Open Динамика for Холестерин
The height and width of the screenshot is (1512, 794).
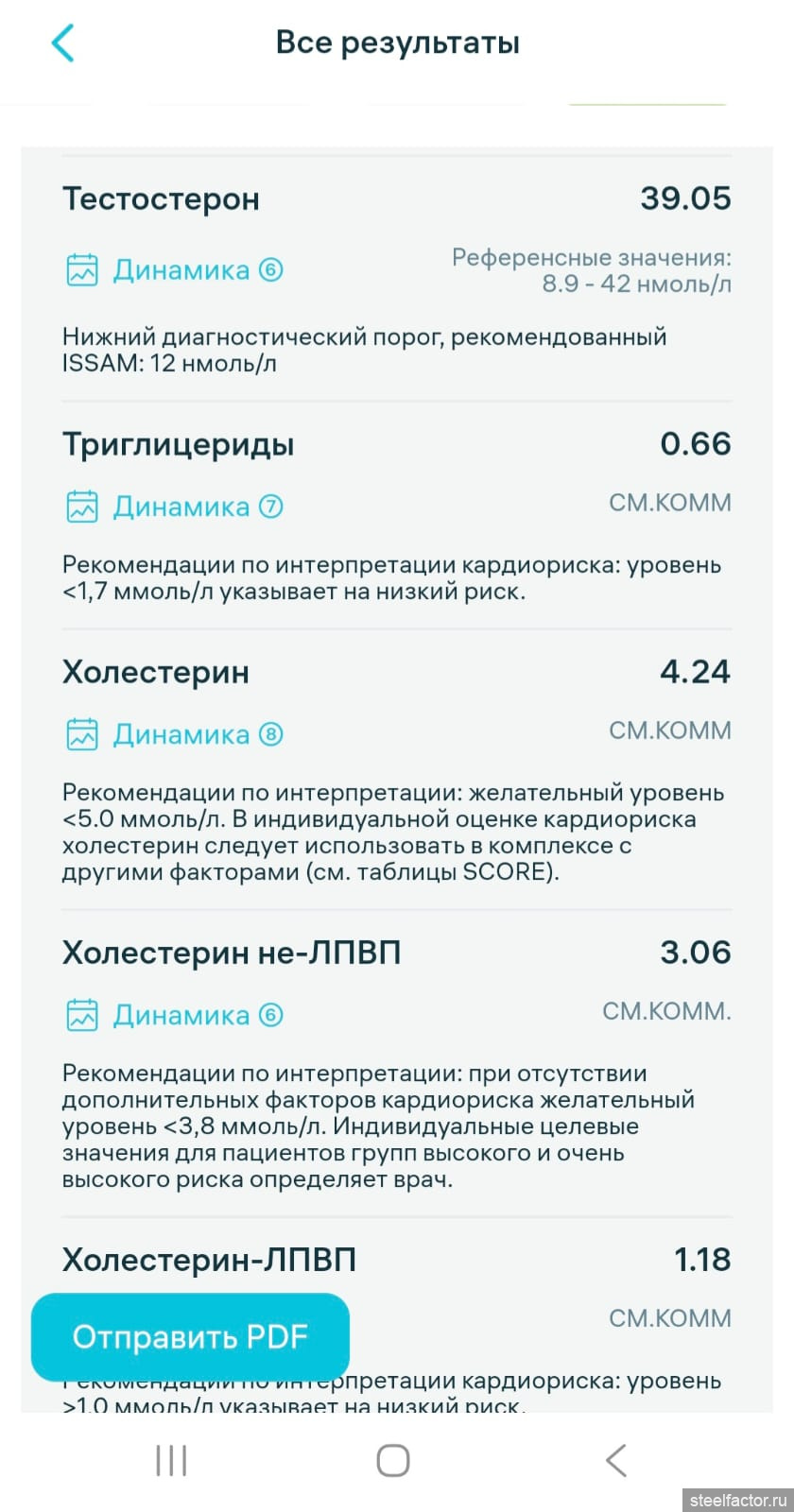coord(175,734)
